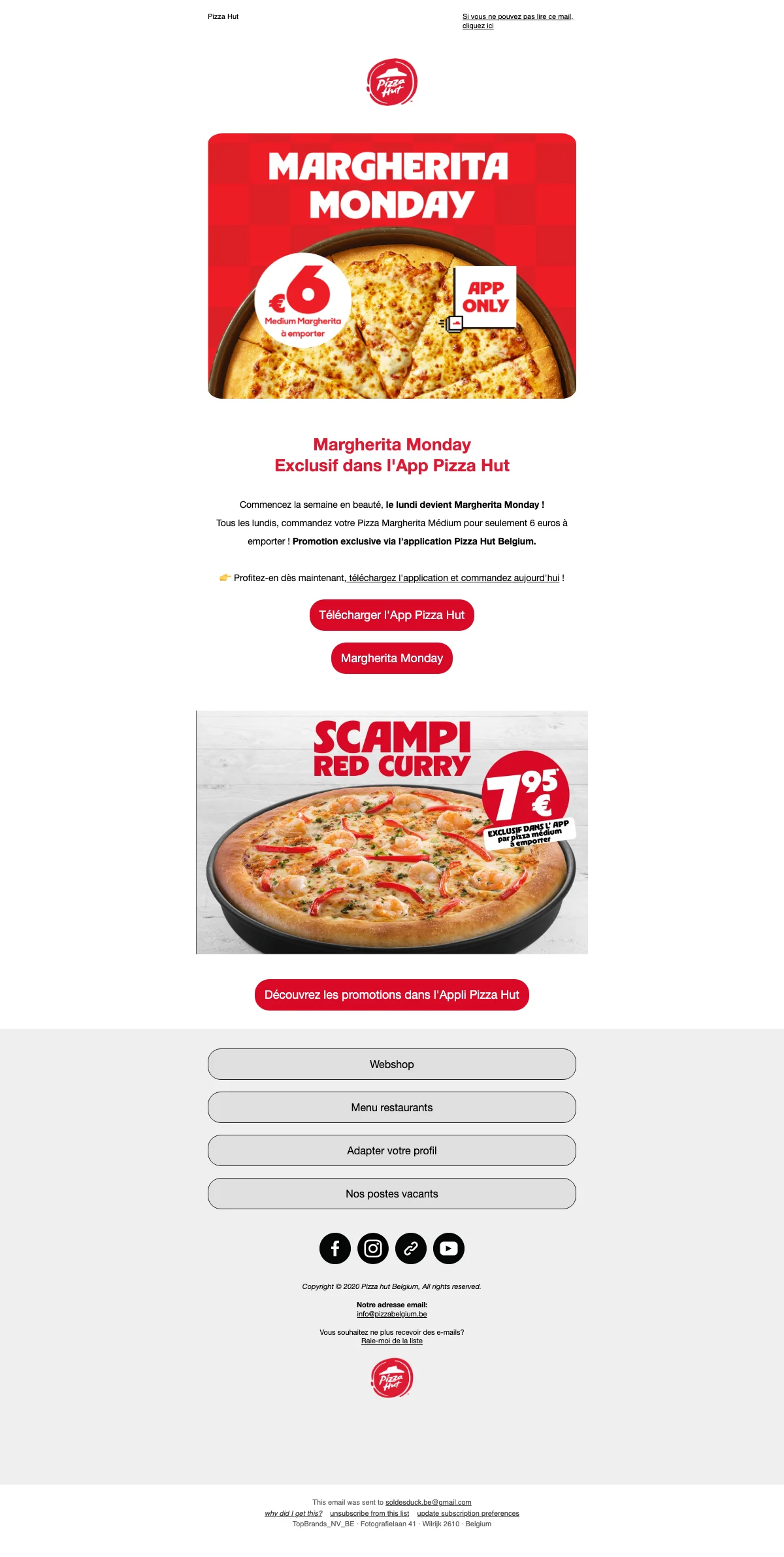The image size is (784, 1557).
Task: Open the YouTube channel icon
Action: coord(449,1248)
